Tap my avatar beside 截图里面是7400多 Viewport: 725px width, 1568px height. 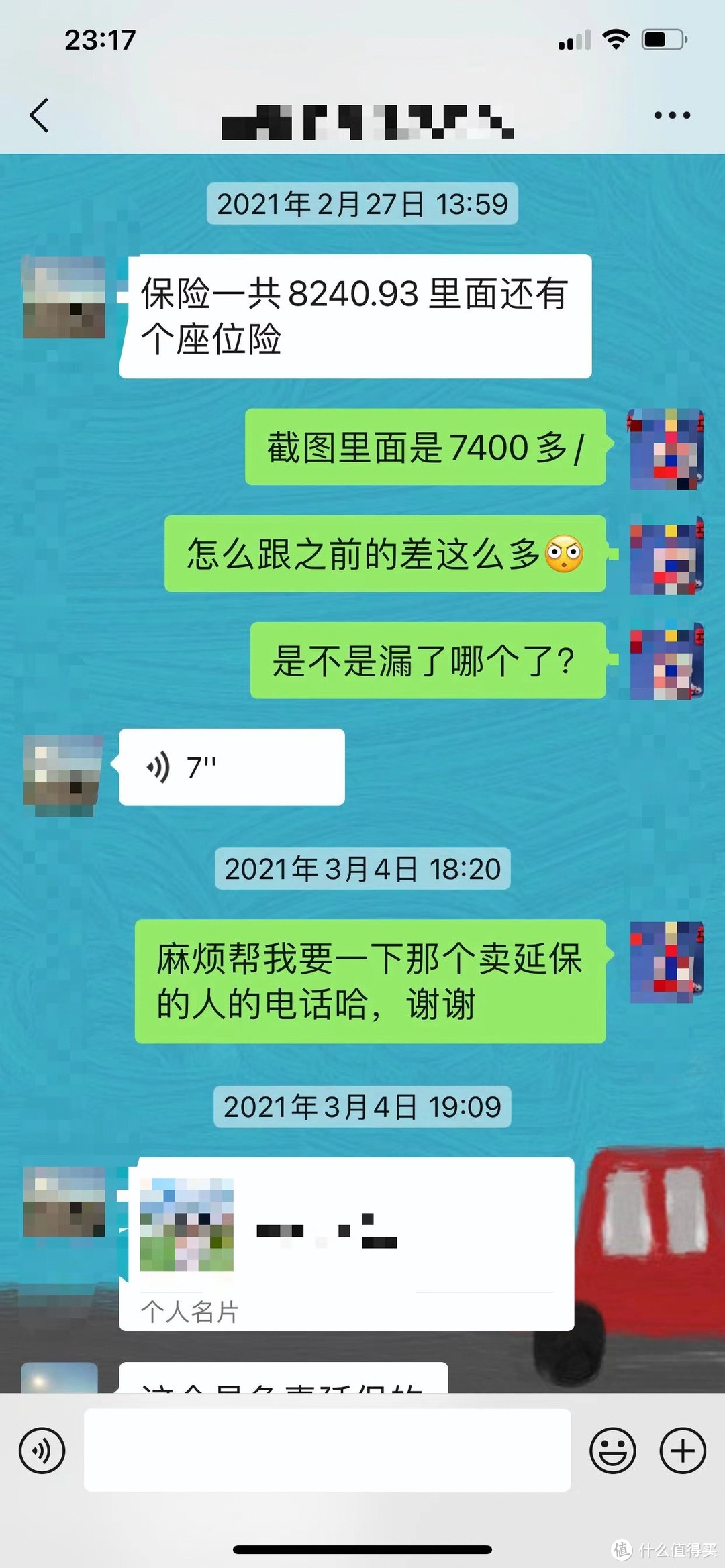point(666,449)
